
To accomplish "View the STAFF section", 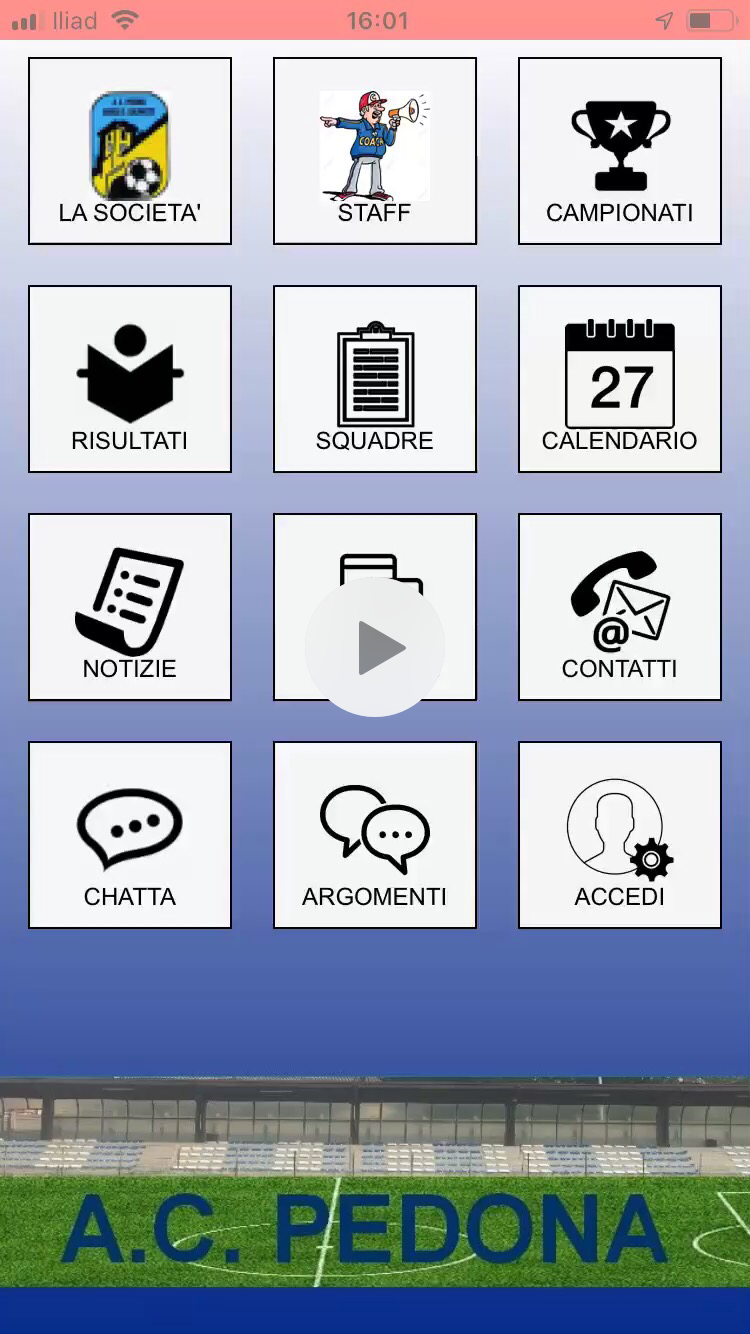I will pos(375,151).
